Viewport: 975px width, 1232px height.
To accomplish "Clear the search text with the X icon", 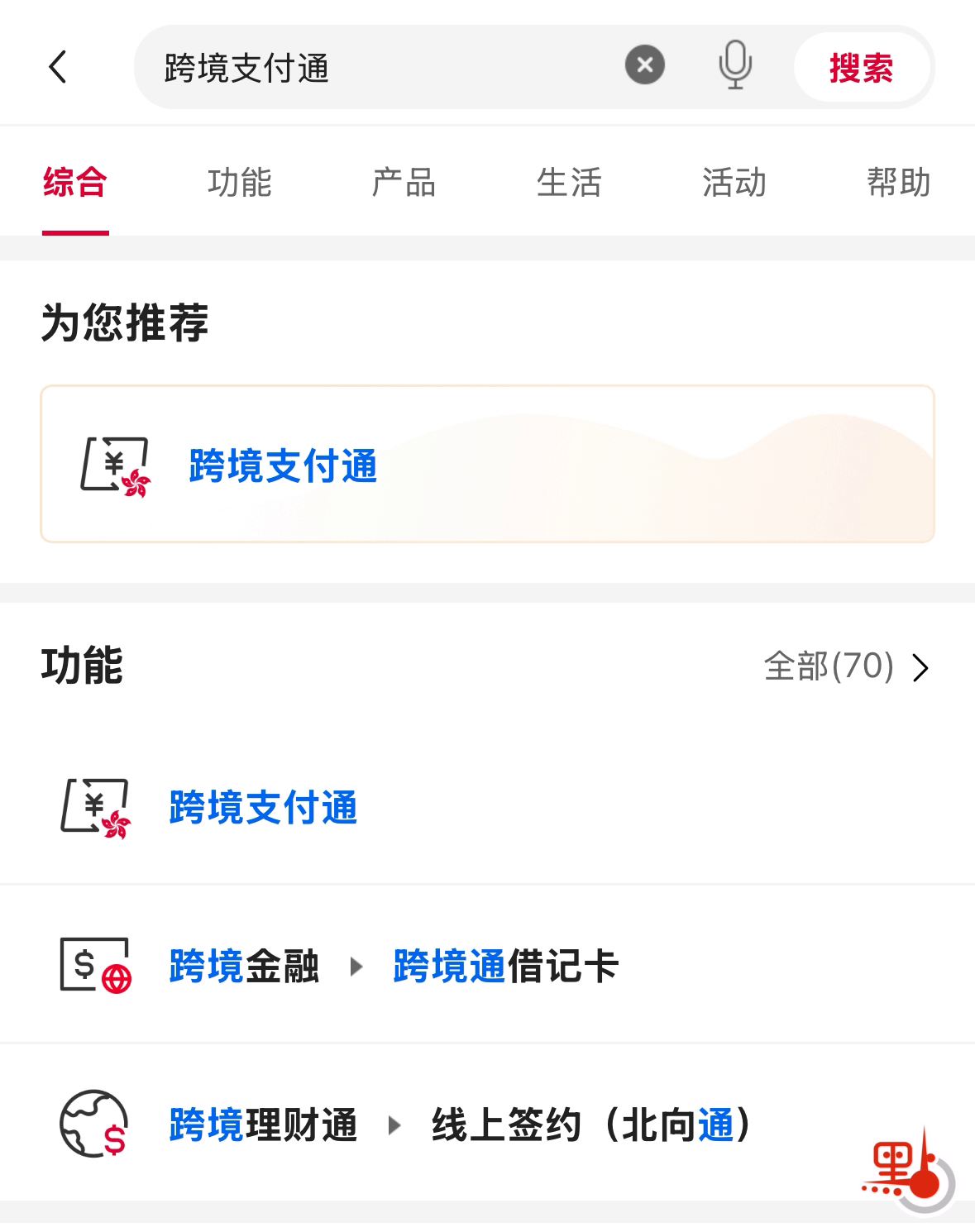I will point(645,65).
